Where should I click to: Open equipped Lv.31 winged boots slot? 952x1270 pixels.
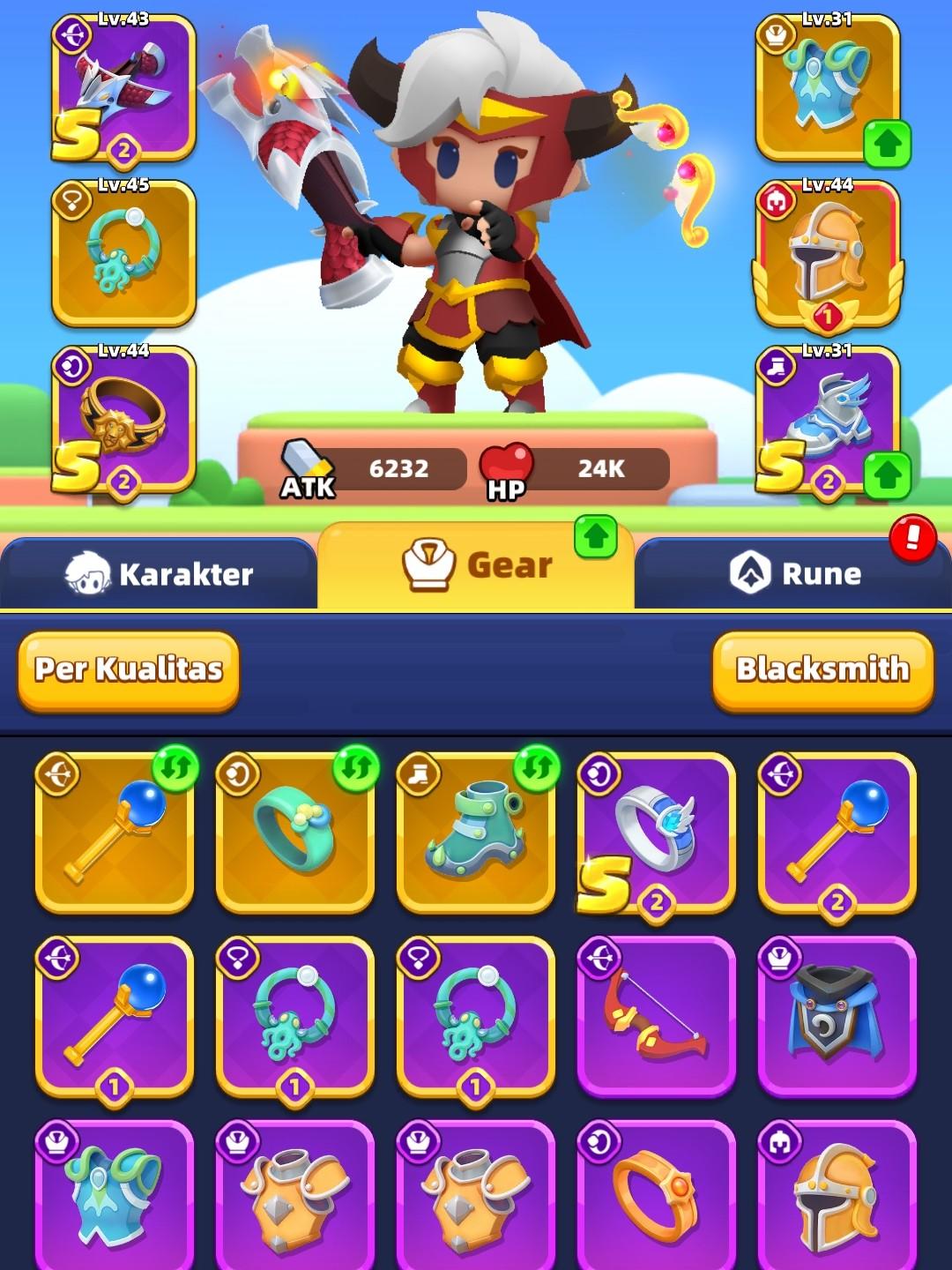tap(828, 420)
